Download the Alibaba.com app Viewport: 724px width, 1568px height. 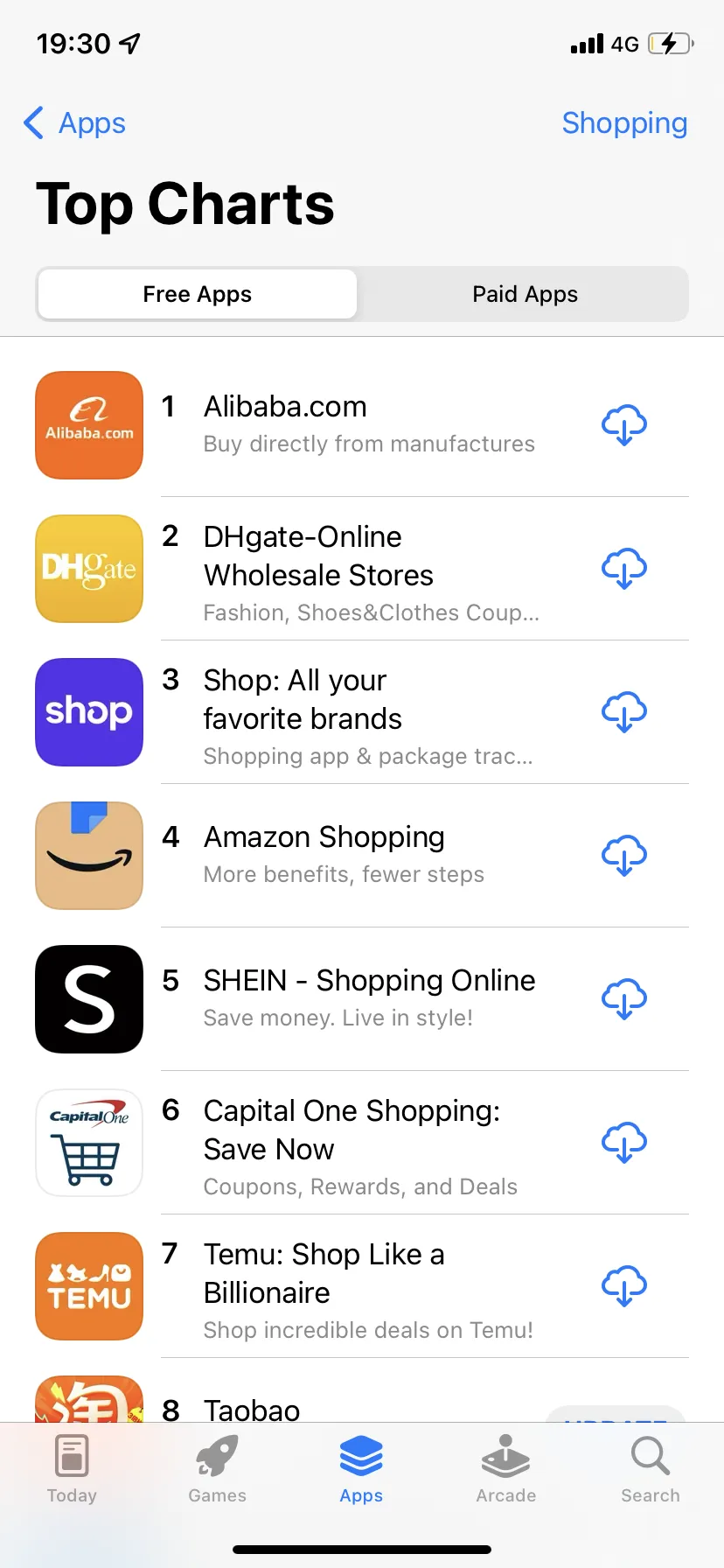[623, 425]
